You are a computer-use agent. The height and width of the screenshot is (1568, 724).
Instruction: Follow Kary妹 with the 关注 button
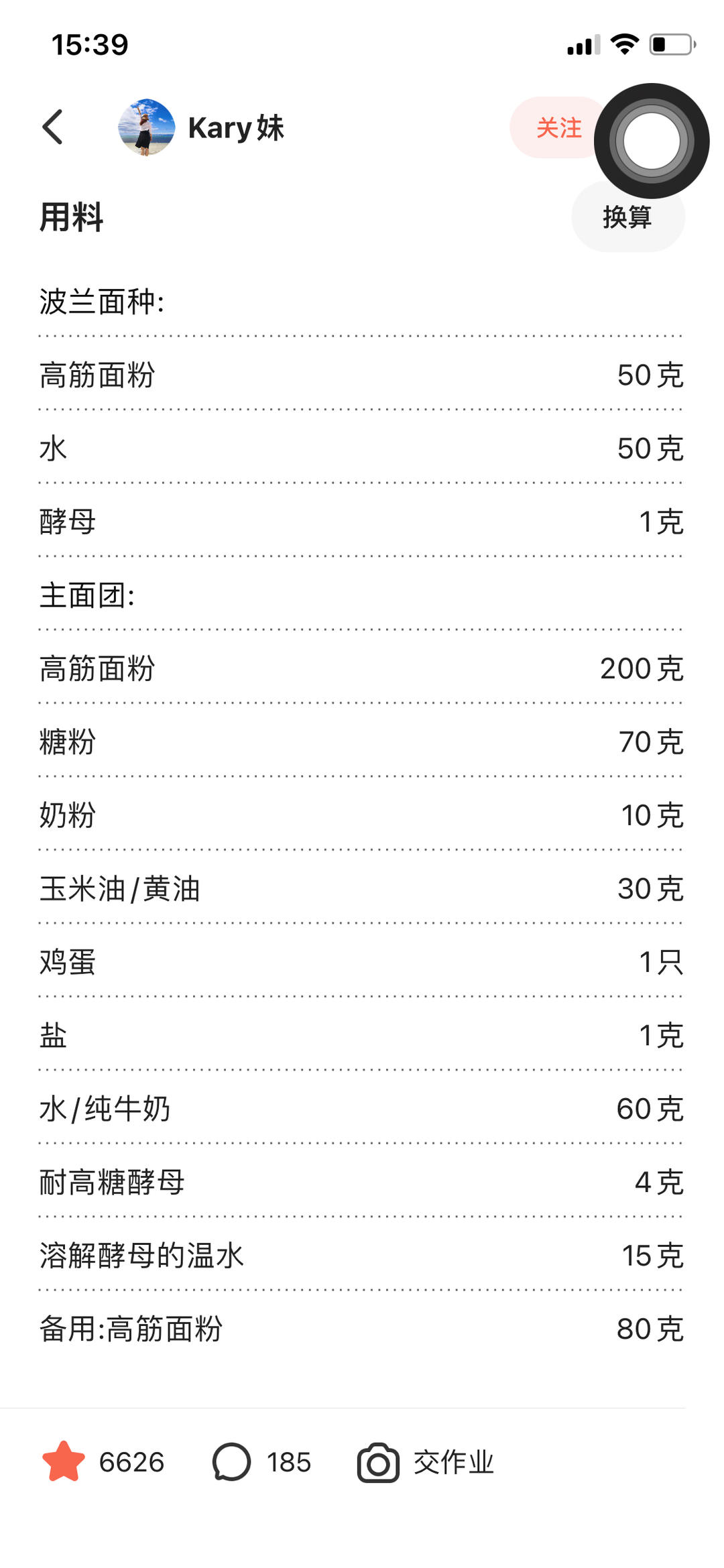(557, 127)
